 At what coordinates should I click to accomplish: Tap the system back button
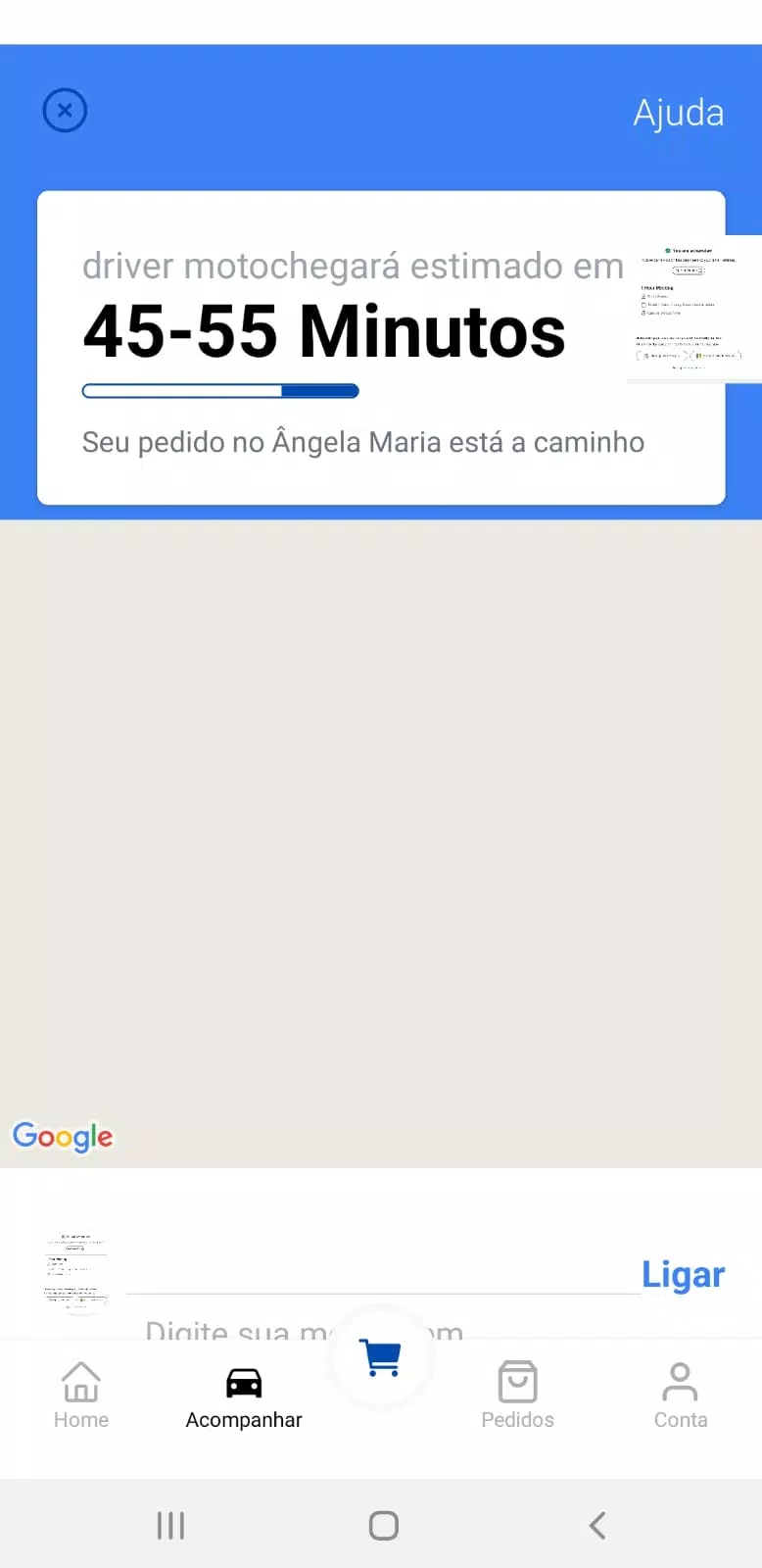[597, 1525]
